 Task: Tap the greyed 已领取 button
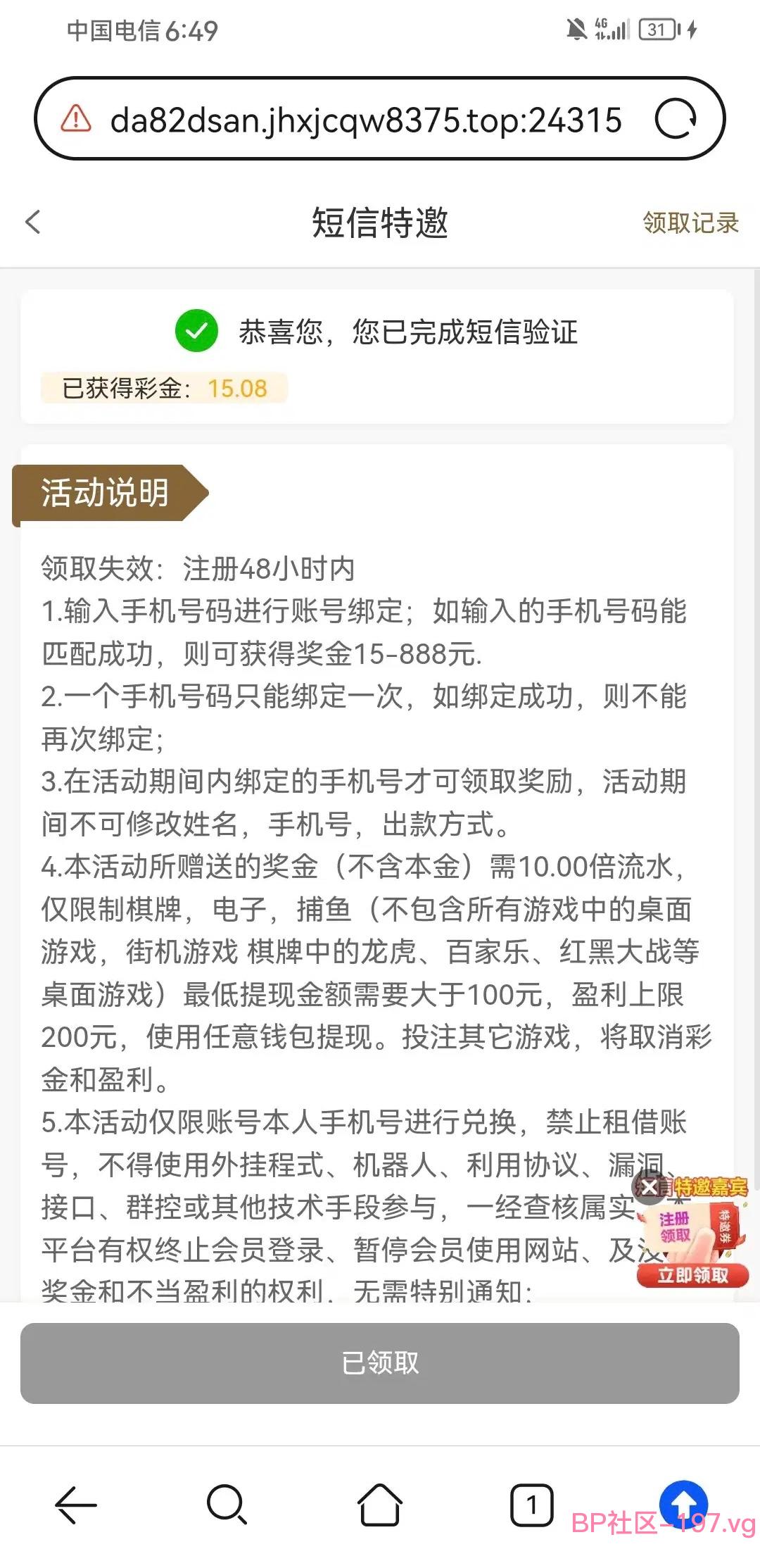(x=380, y=1363)
